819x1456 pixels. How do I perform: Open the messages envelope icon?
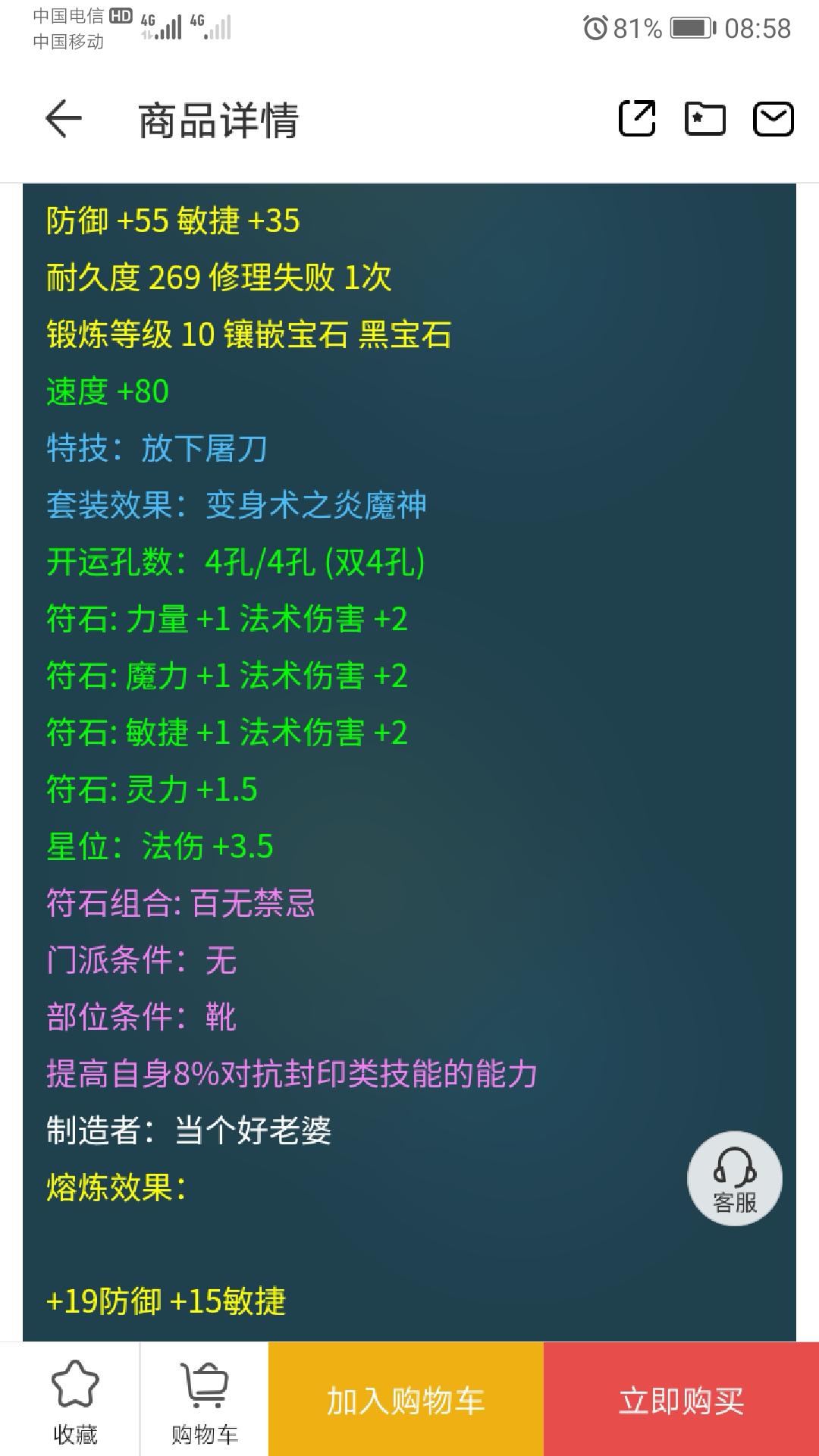coord(773,119)
